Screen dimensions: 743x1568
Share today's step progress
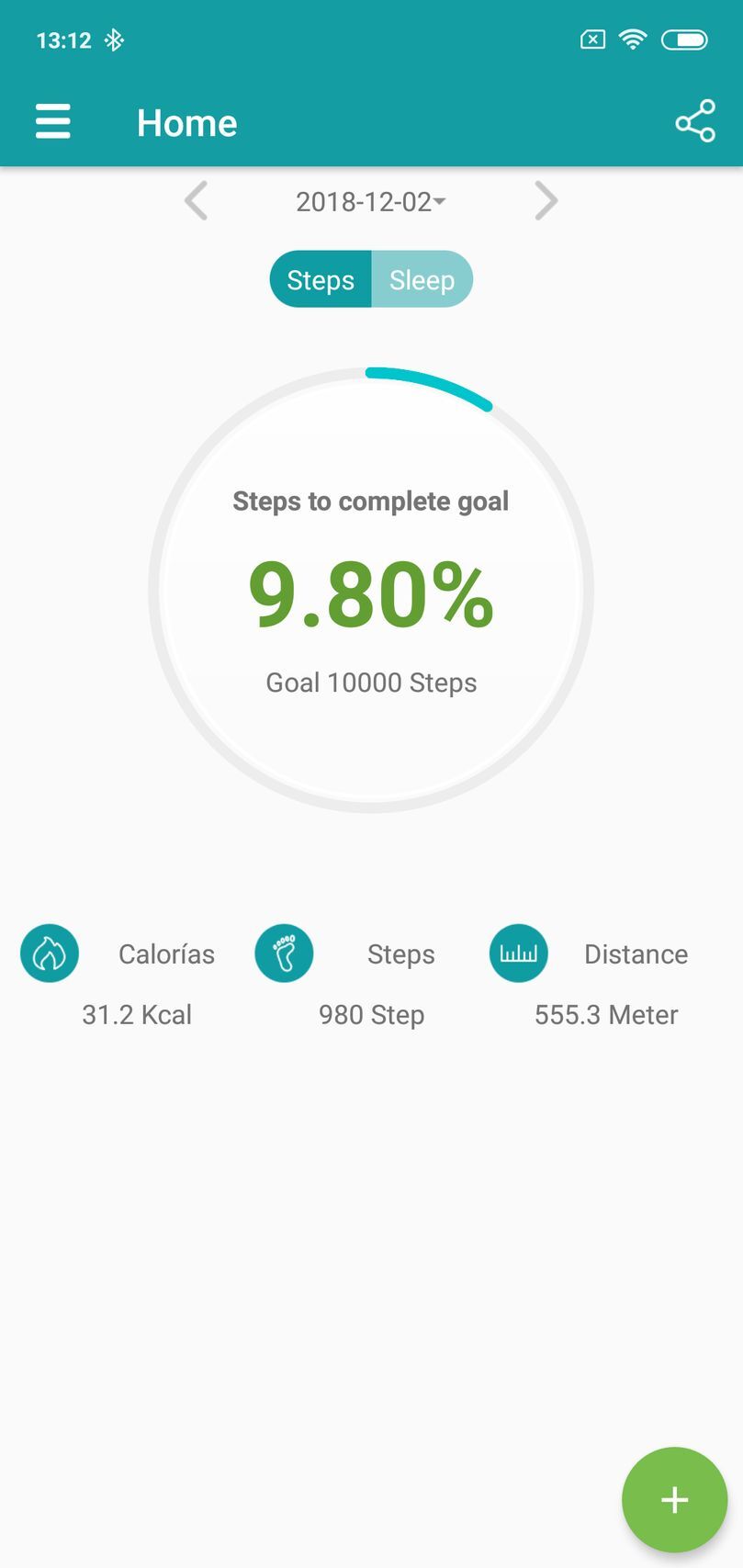click(695, 121)
